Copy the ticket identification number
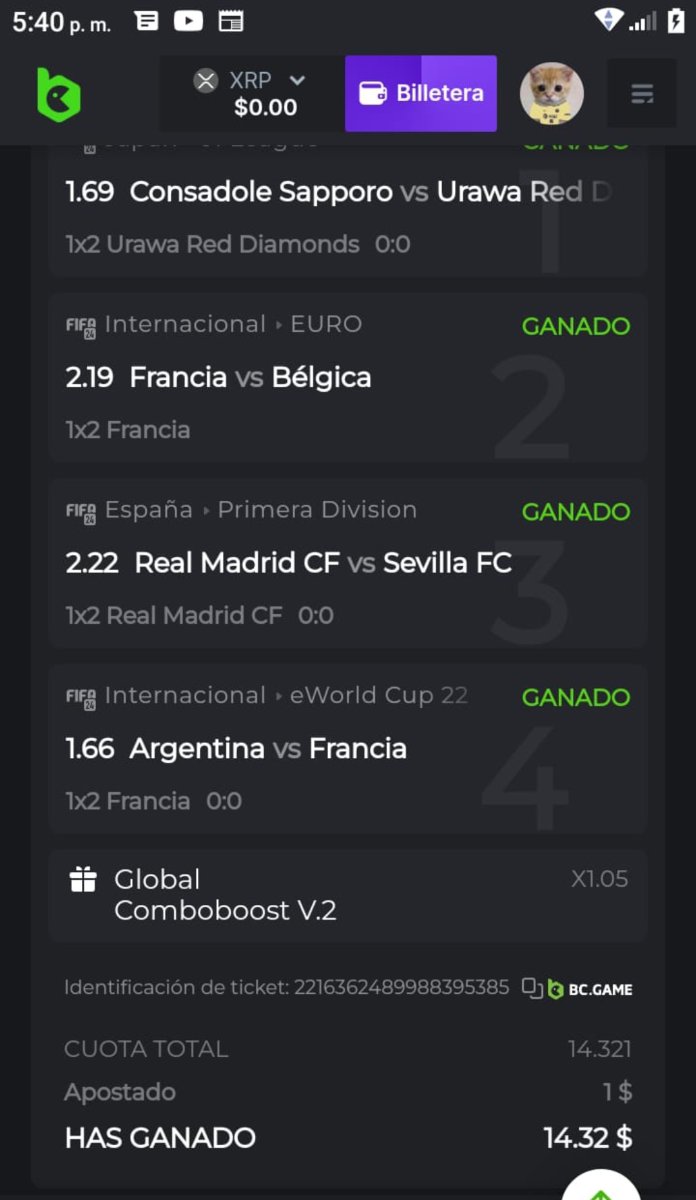The width and height of the screenshot is (696, 1200). coord(532,988)
